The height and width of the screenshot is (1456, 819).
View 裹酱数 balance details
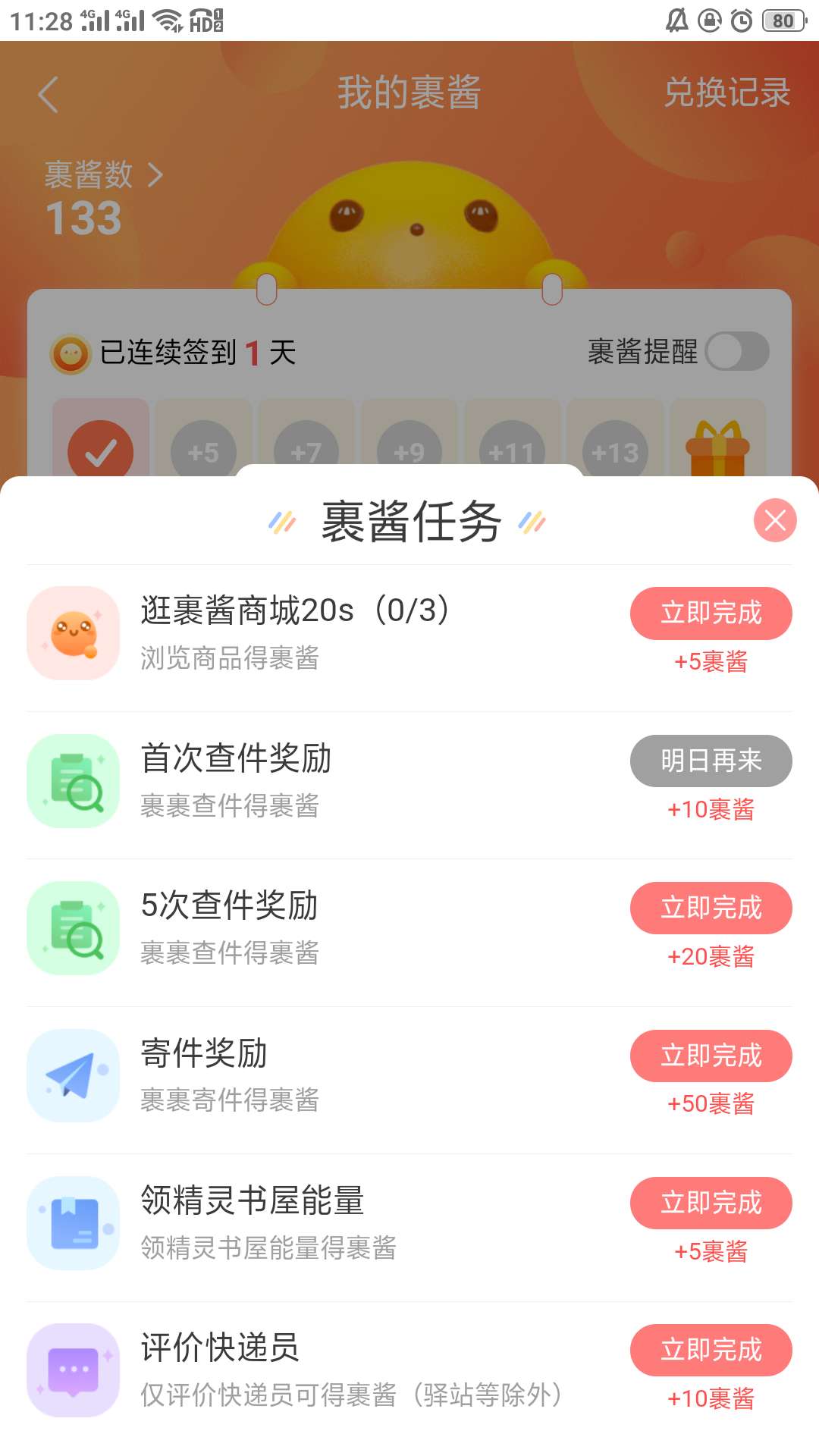103,176
